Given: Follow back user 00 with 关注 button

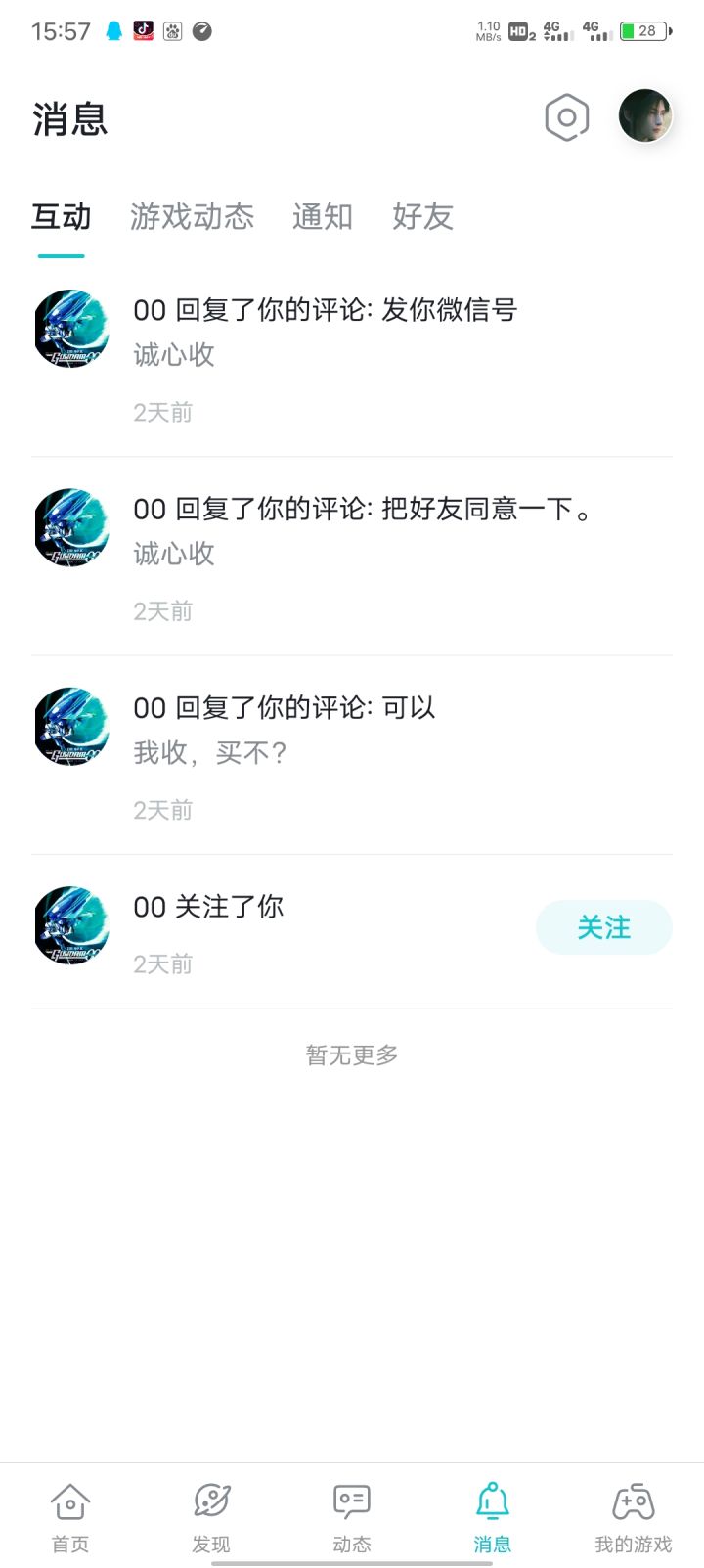Looking at the screenshot, I should click(x=603, y=927).
